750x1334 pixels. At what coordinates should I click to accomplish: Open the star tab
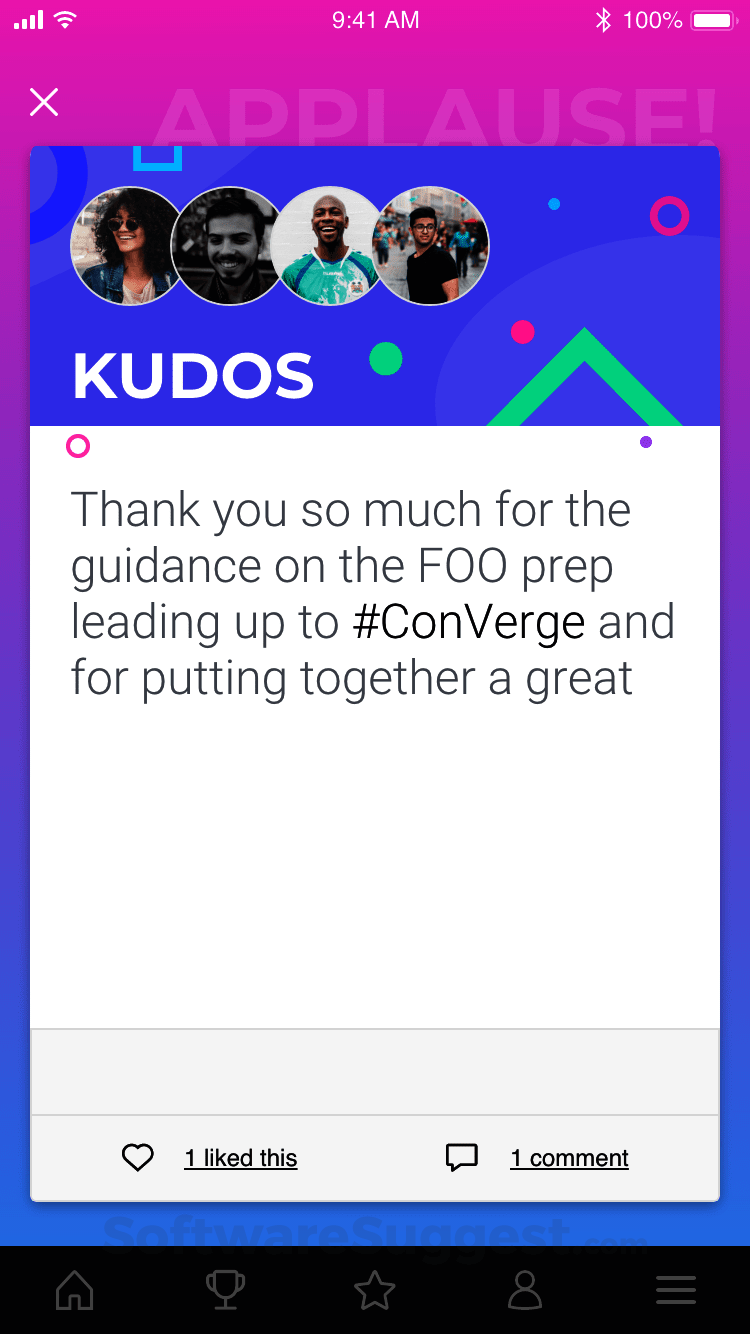tap(375, 1290)
